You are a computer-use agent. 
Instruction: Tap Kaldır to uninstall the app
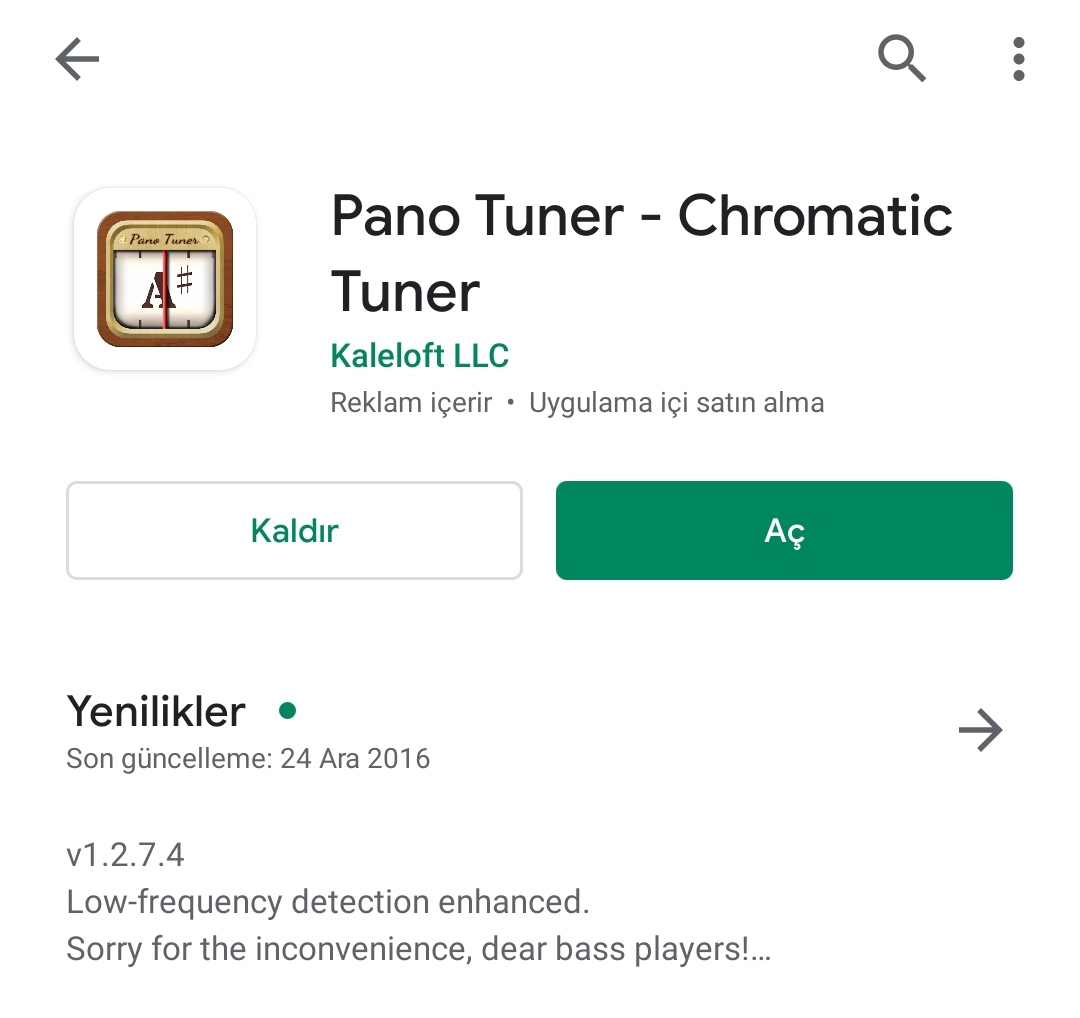[x=294, y=530]
